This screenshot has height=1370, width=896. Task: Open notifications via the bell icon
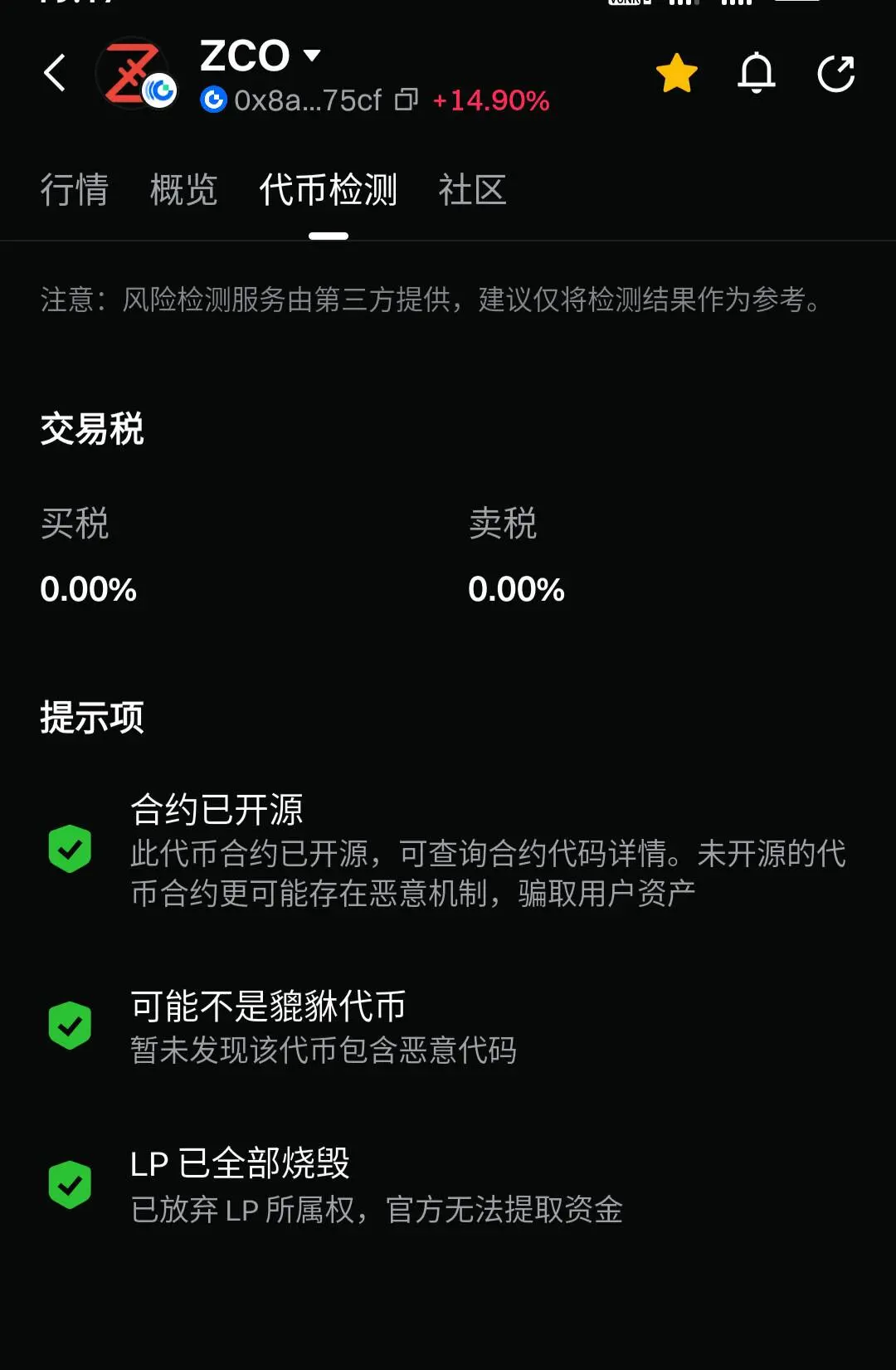click(756, 73)
